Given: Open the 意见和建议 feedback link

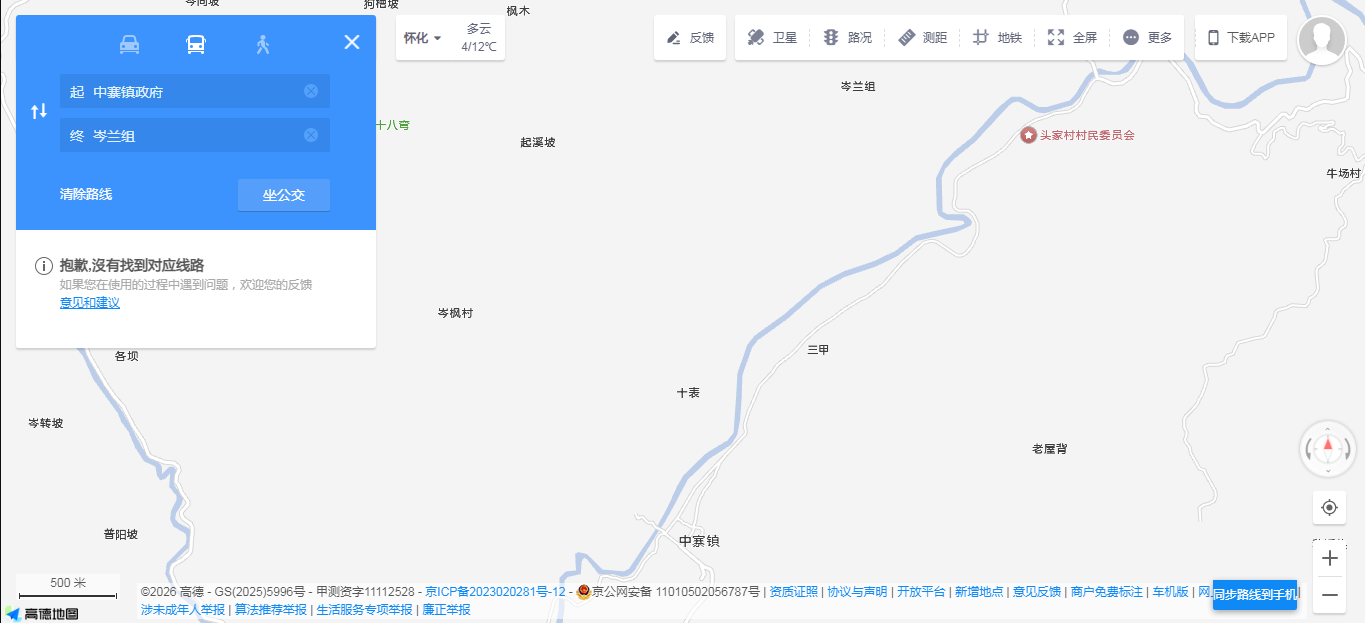Looking at the screenshot, I should 90,302.
